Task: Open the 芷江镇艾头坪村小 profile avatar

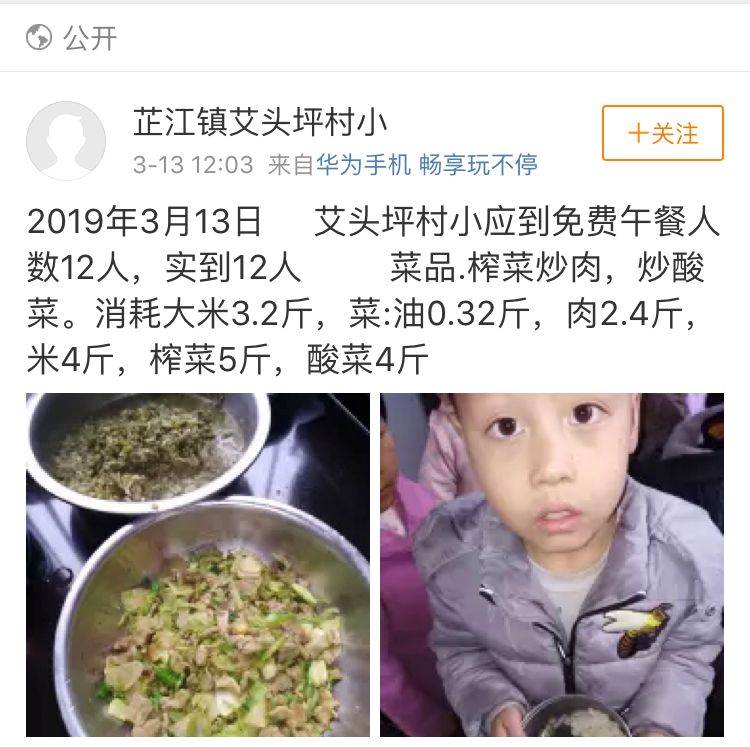Action: [x=66, y=141]
